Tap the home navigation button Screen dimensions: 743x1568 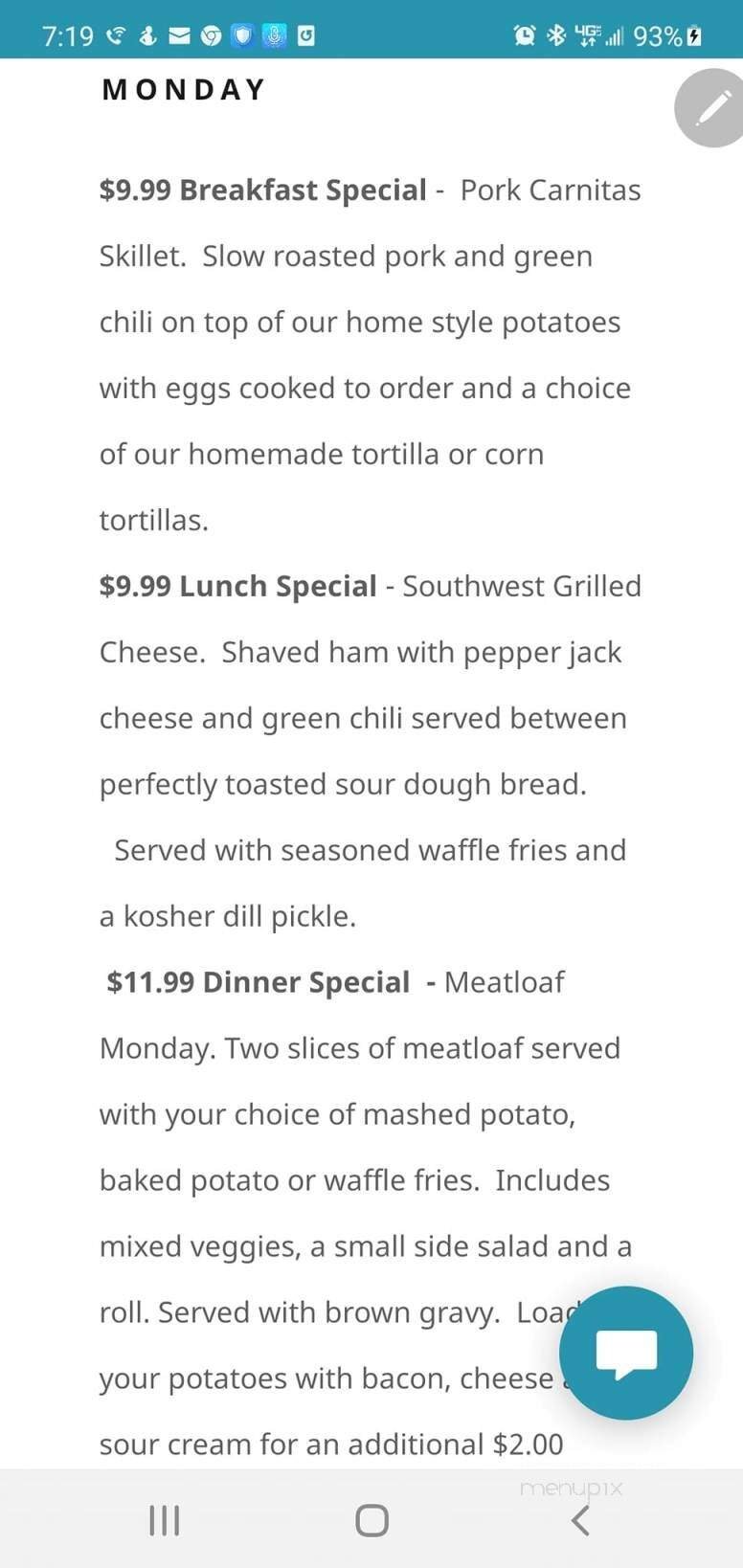[371, 1519]
